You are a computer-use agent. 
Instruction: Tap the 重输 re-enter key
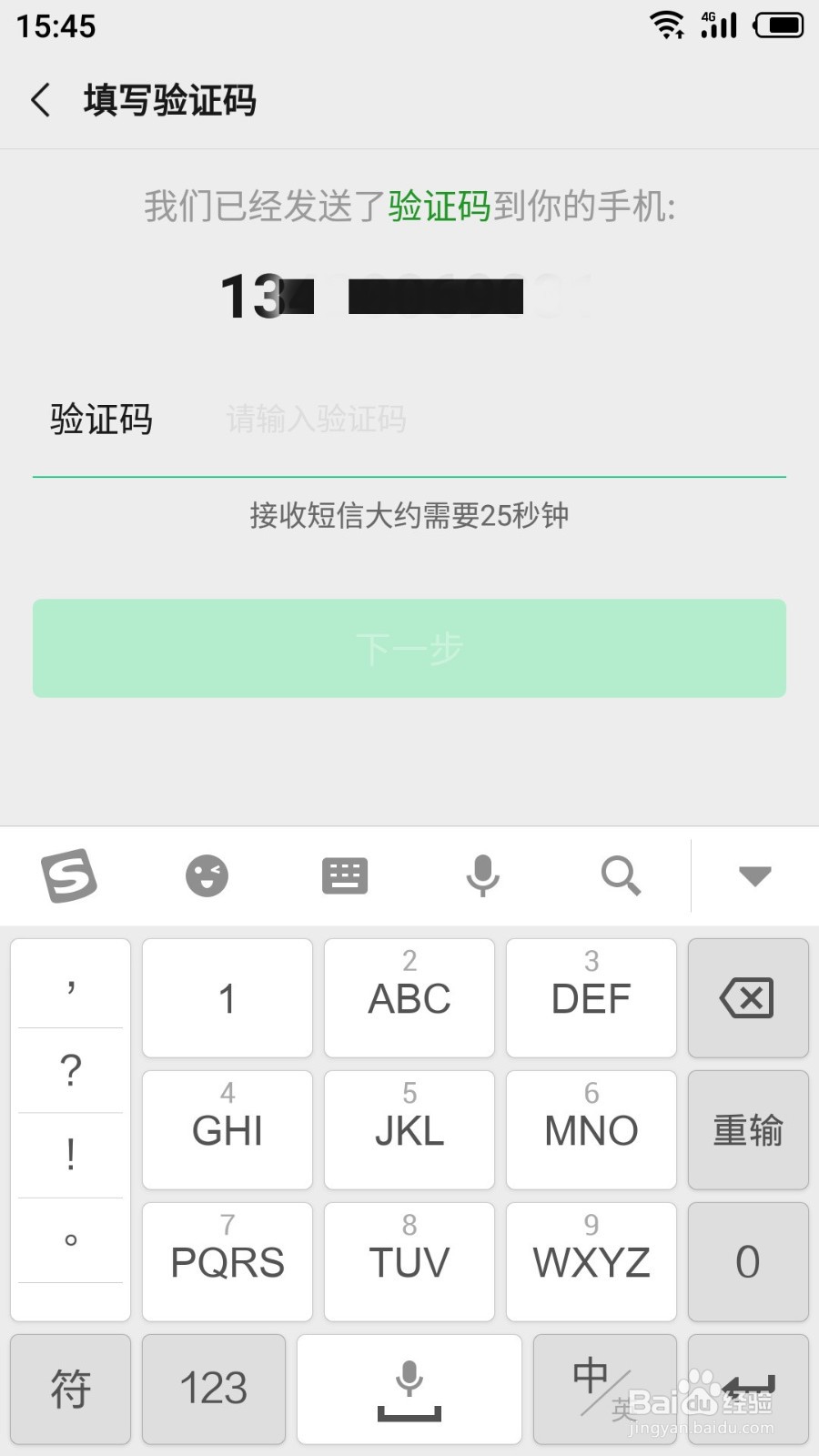click(748, 1130)
